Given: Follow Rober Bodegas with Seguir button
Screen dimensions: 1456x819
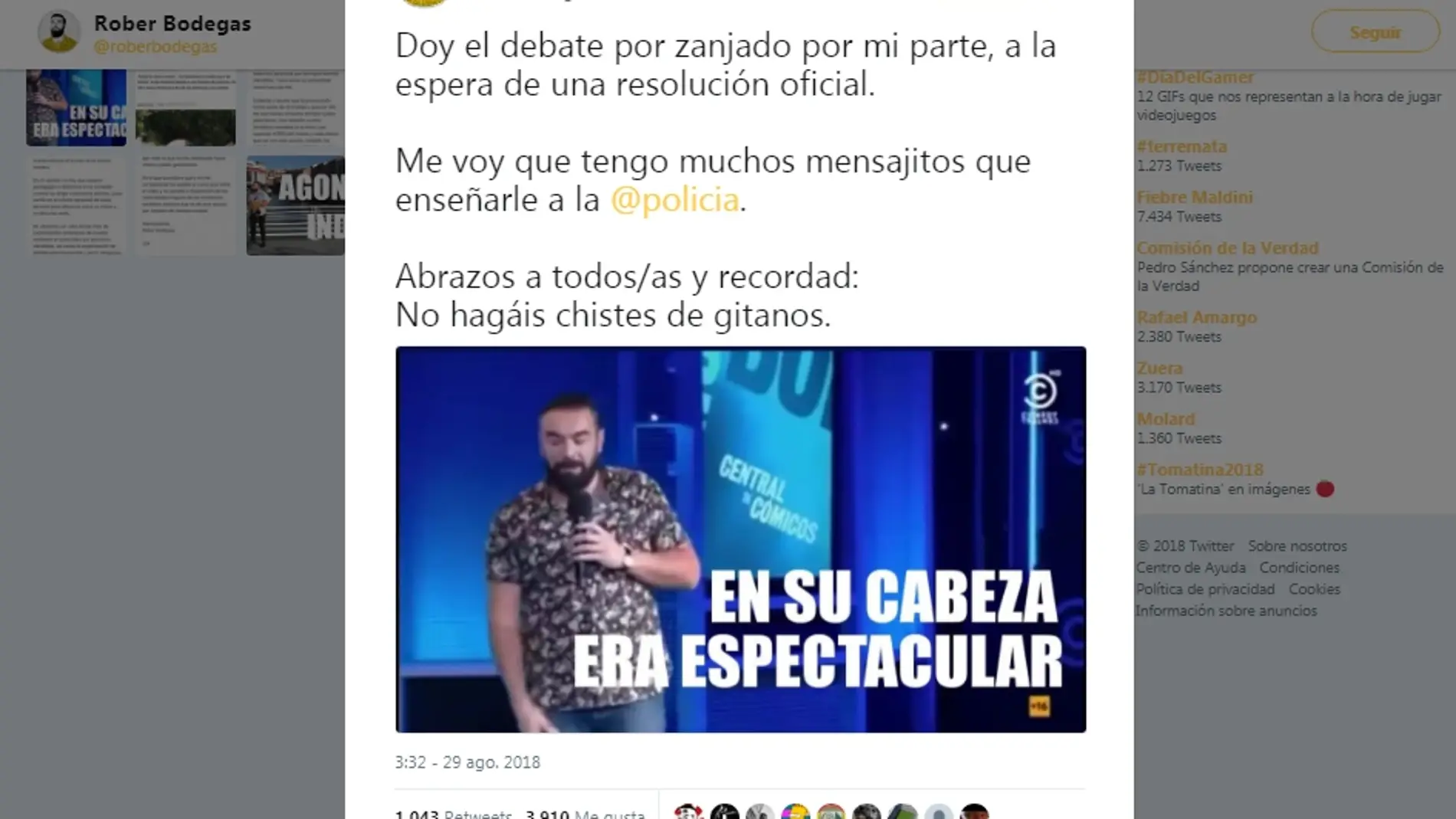Looking at the screenshot, I should tap(1375, 32).
